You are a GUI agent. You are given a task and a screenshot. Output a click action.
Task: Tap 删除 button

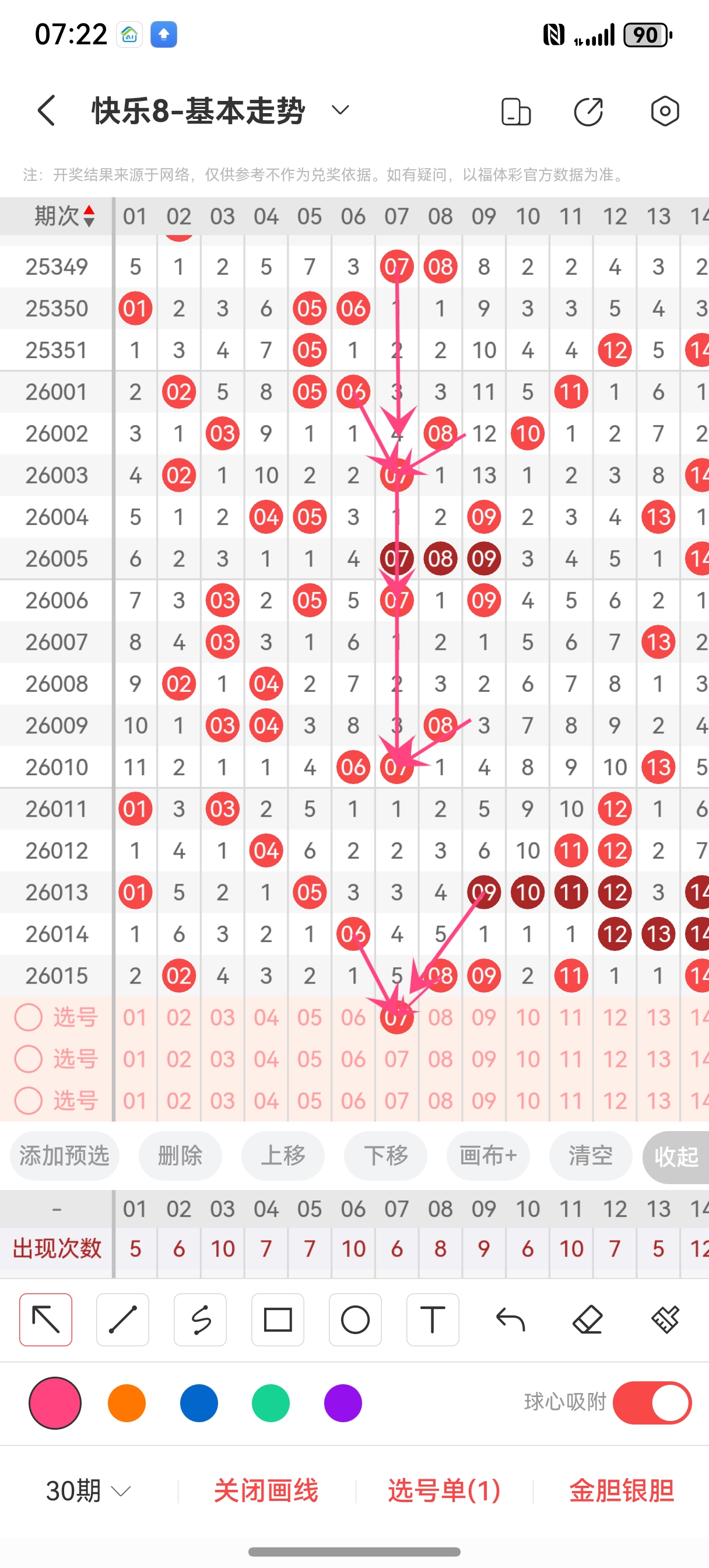click(180, 1156)
